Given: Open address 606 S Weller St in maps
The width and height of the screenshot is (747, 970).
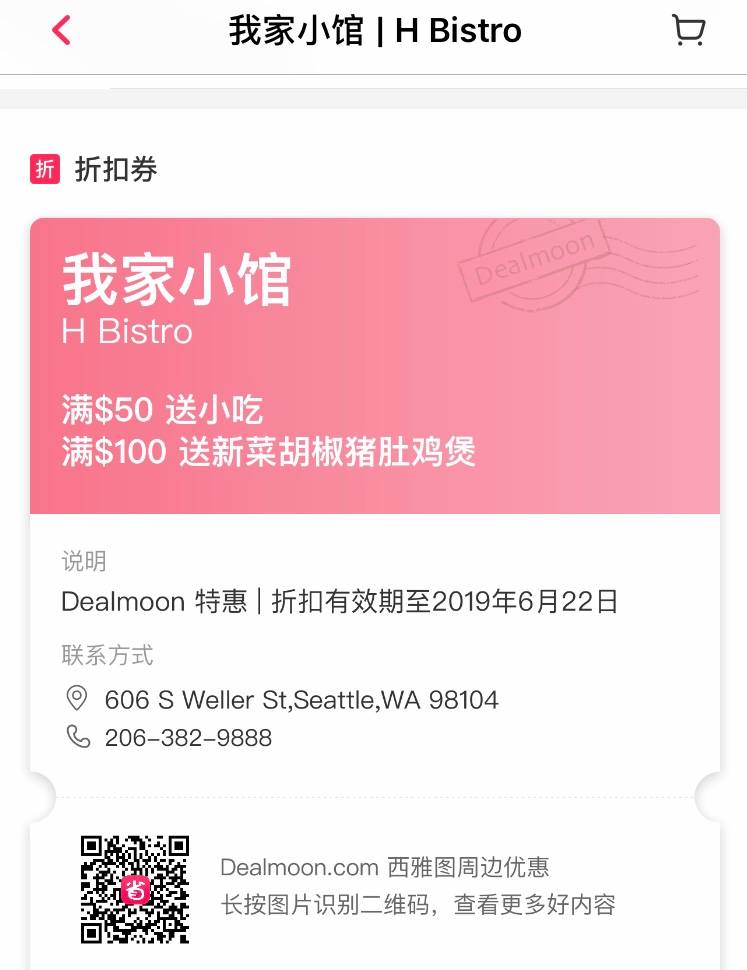Looking at the screenshot, I should tap(301, 699).
